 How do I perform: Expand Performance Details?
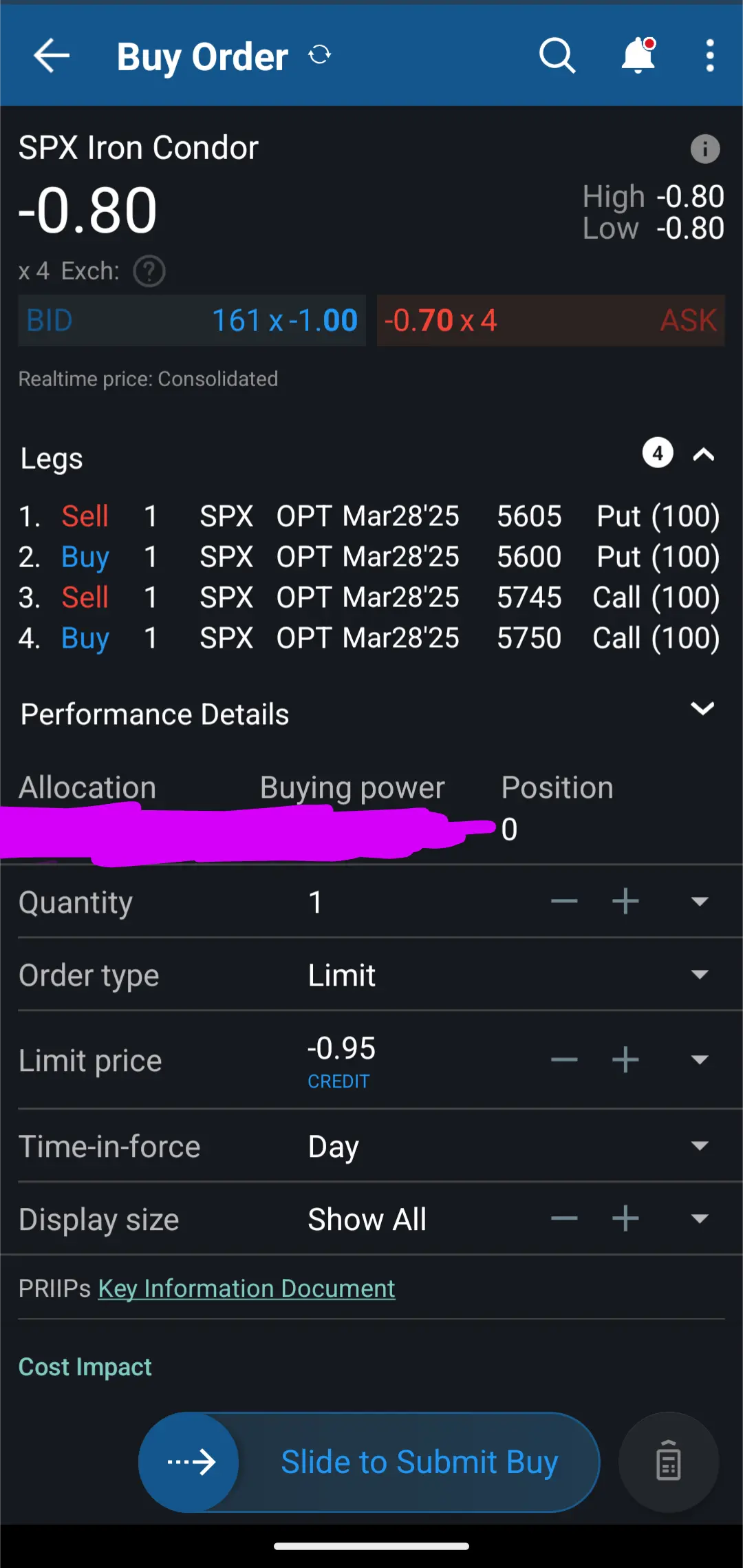coord(702,709)
